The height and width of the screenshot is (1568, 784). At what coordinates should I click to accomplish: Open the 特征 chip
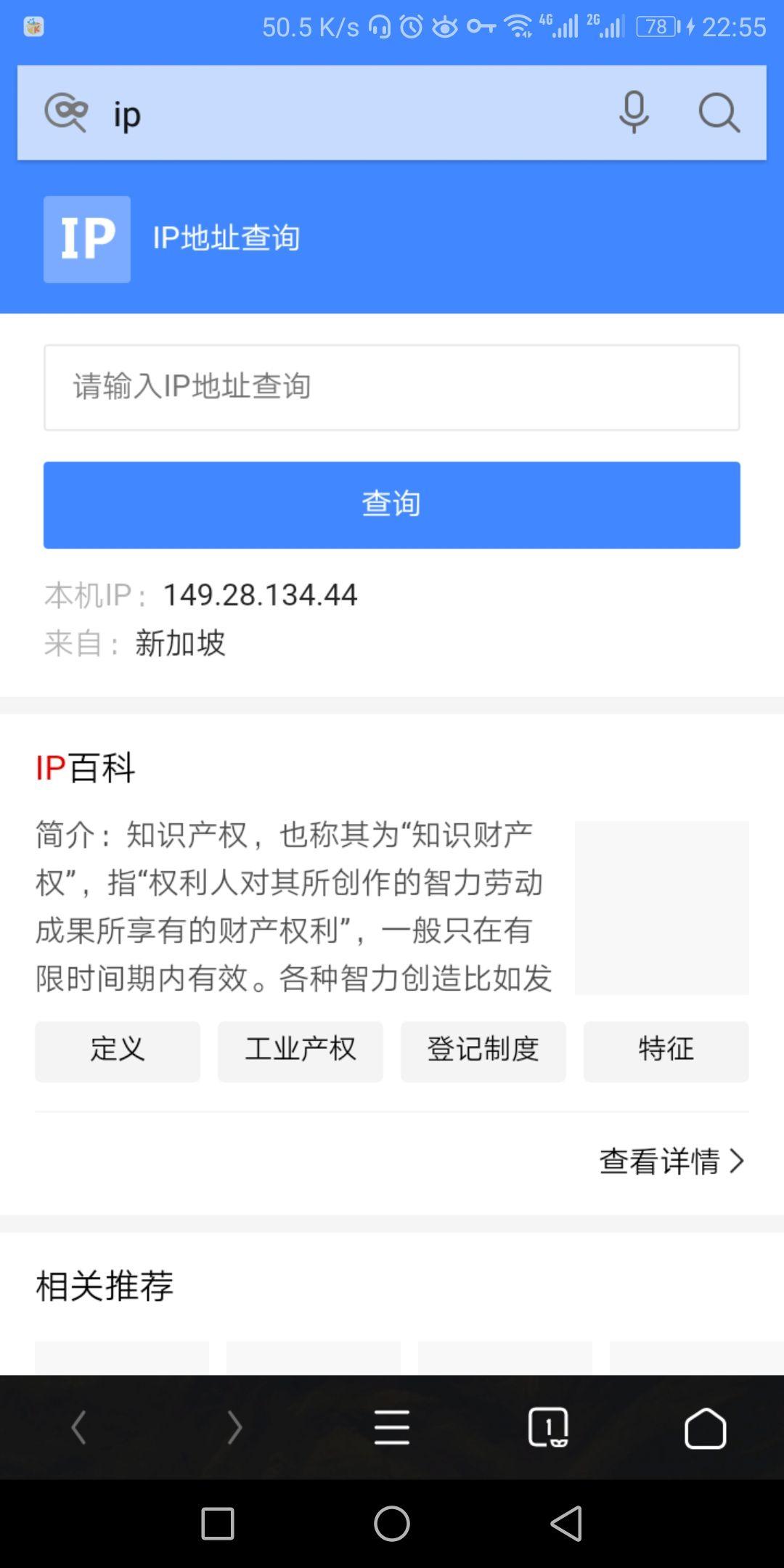pyautogui.click(x=666, y=1051)
